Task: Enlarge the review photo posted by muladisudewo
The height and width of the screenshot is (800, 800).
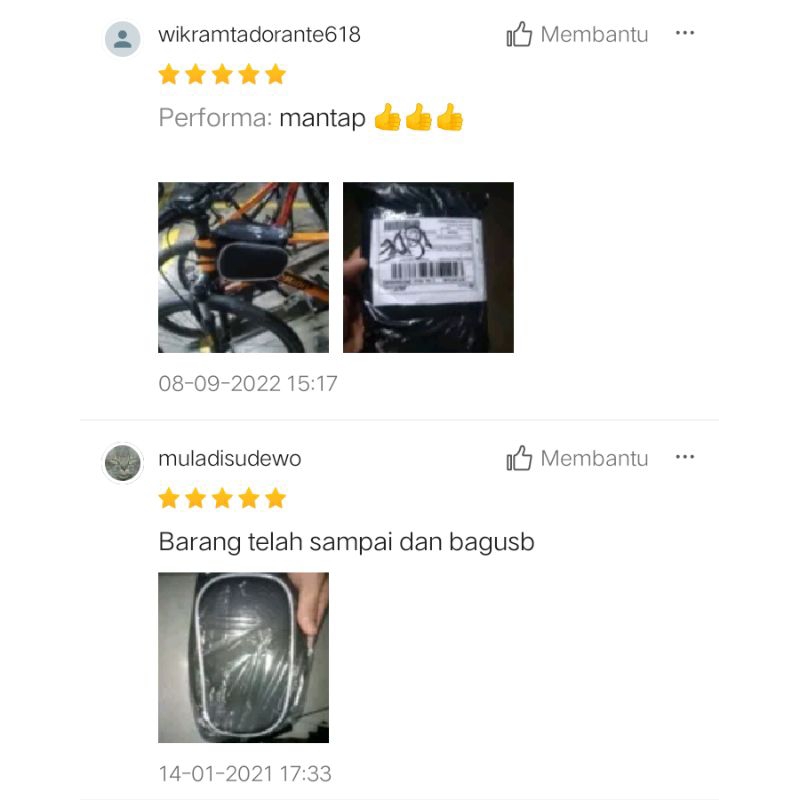Action: pos(243,657)
